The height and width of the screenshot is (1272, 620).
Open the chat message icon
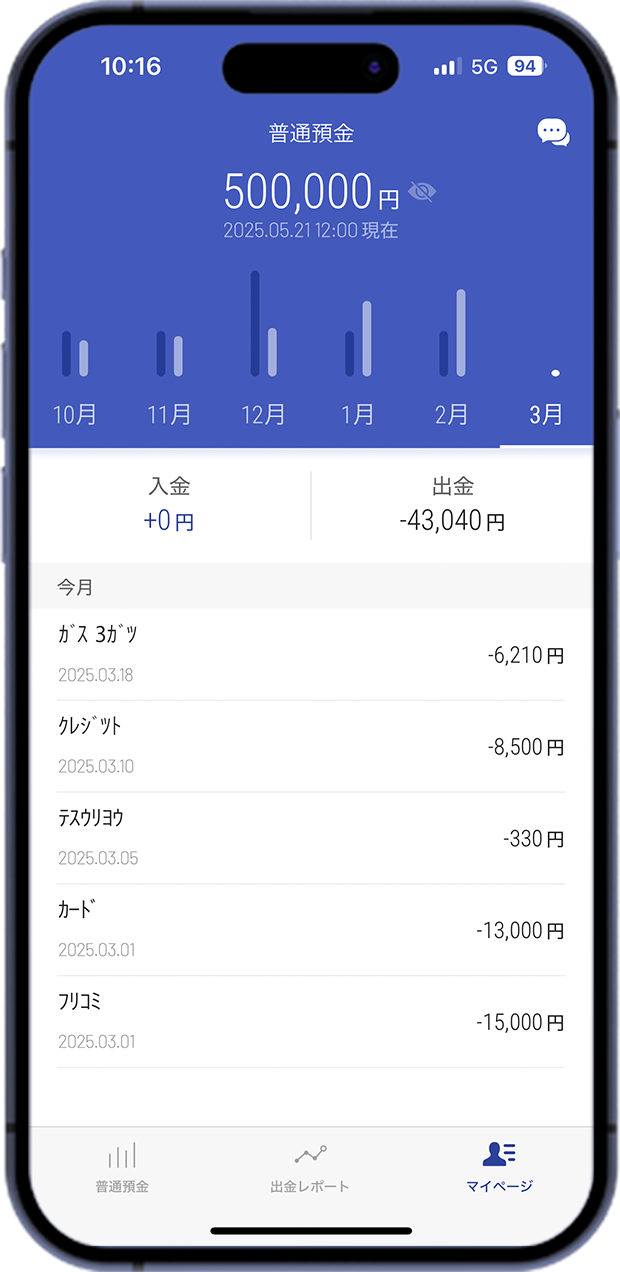552,132
